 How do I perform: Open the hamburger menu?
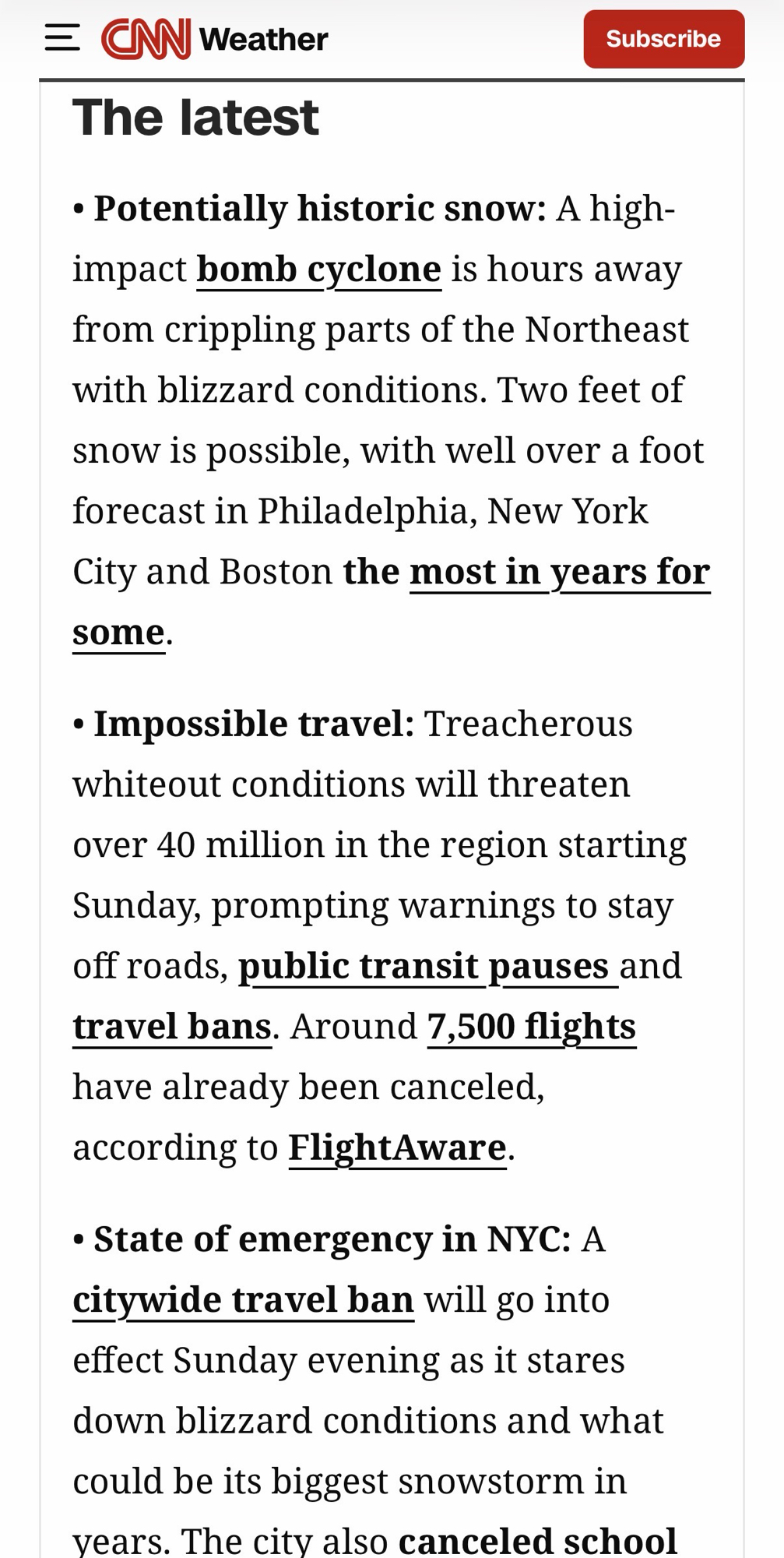click(62, 37)
